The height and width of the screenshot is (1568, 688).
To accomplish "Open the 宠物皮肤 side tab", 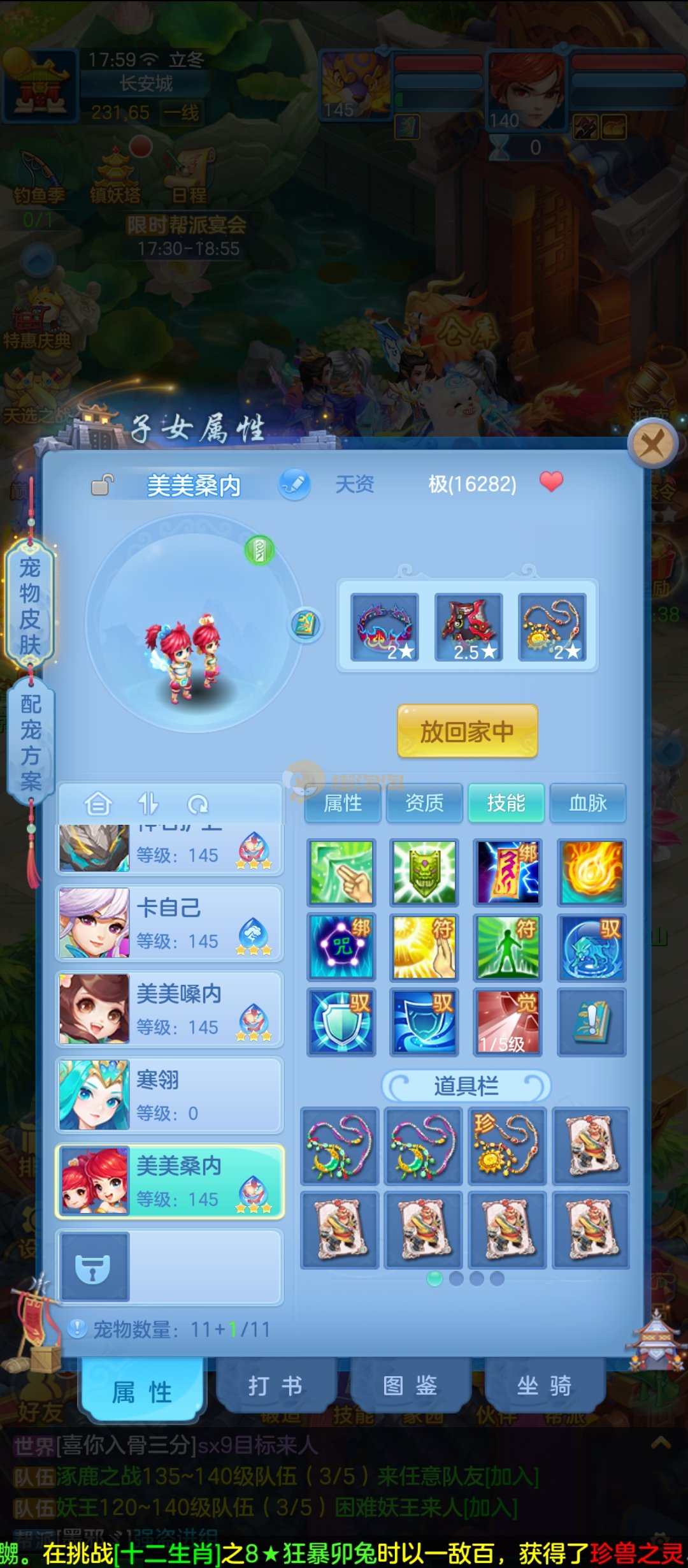I will tap(30, 604).
